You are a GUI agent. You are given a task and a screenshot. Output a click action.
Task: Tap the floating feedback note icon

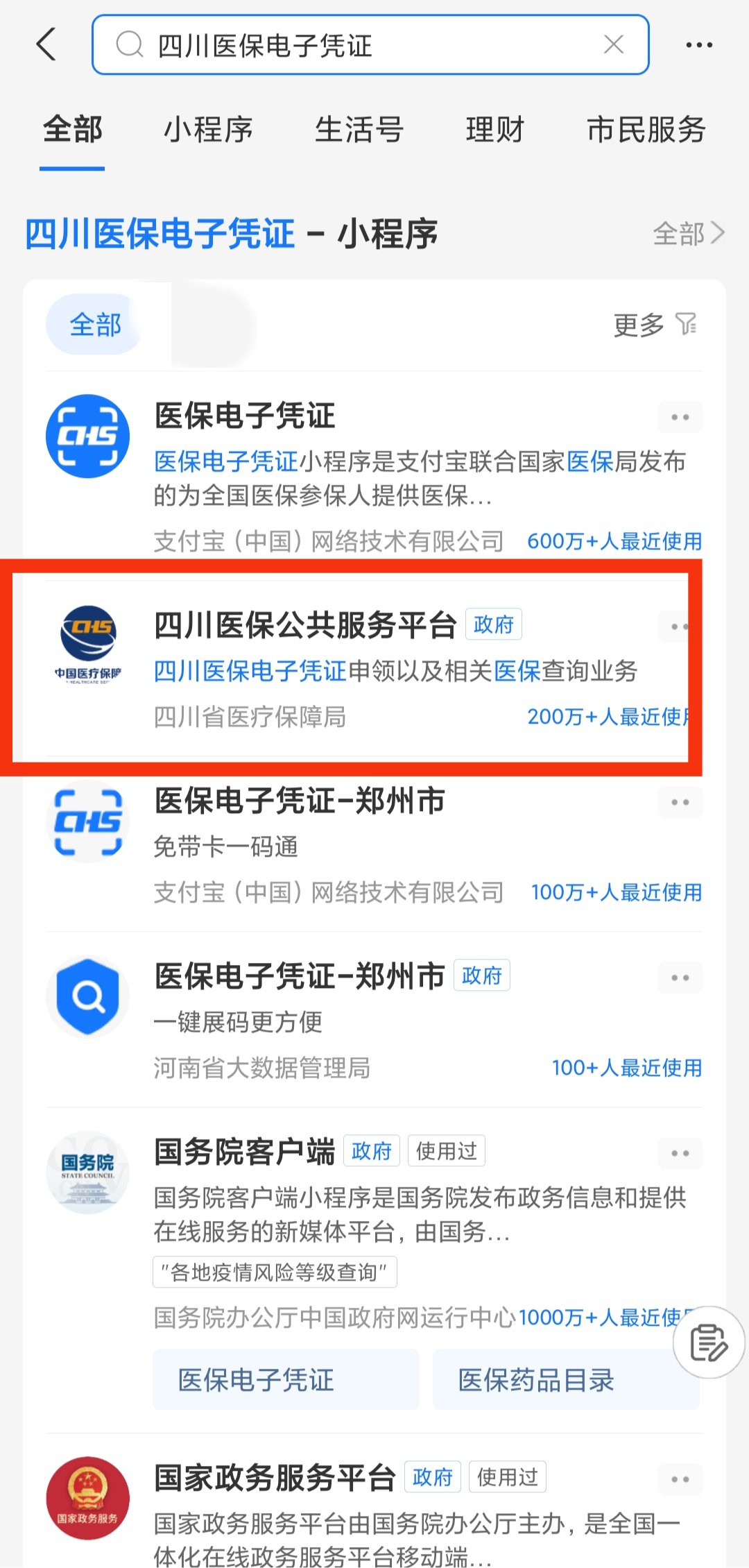[709, 1343]
